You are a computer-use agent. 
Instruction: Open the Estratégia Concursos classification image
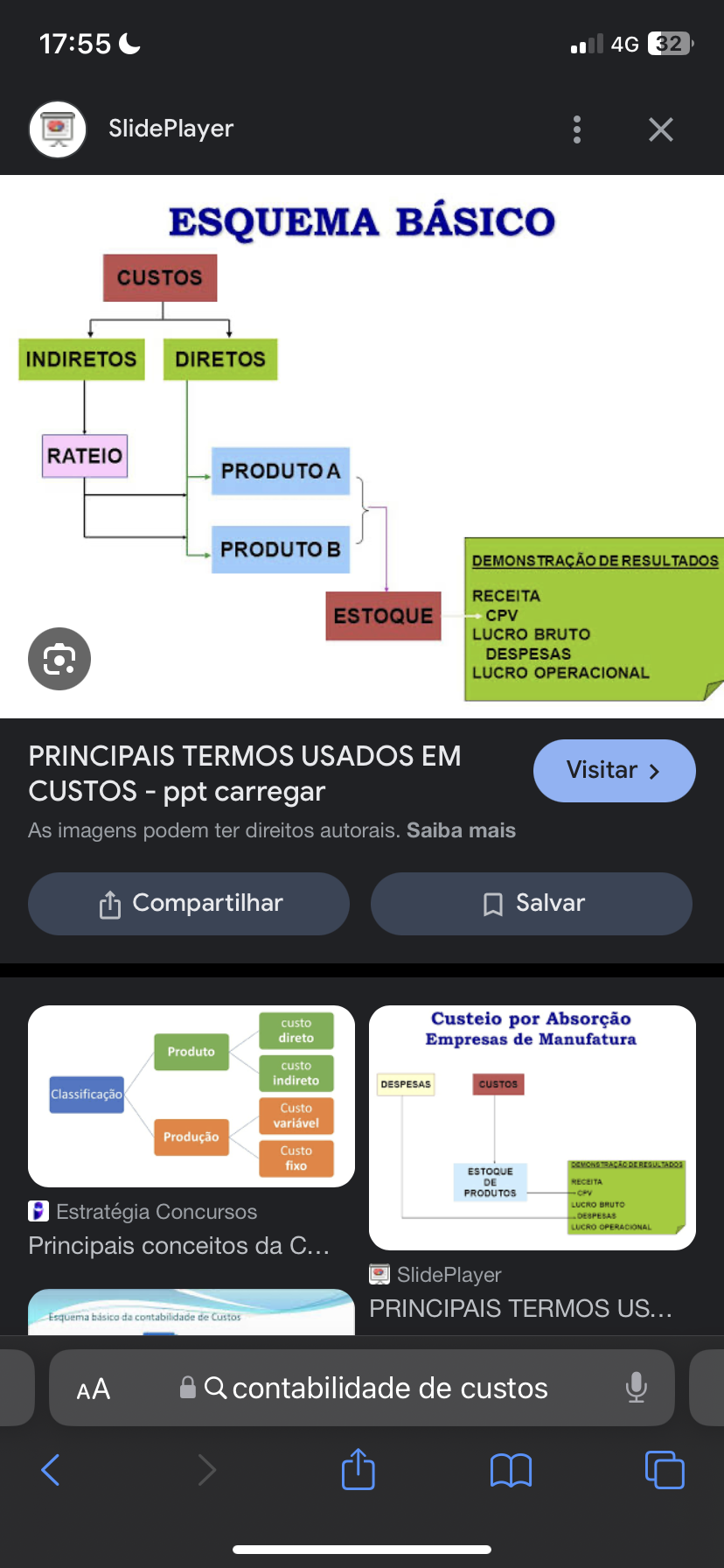coord(191,1095)
